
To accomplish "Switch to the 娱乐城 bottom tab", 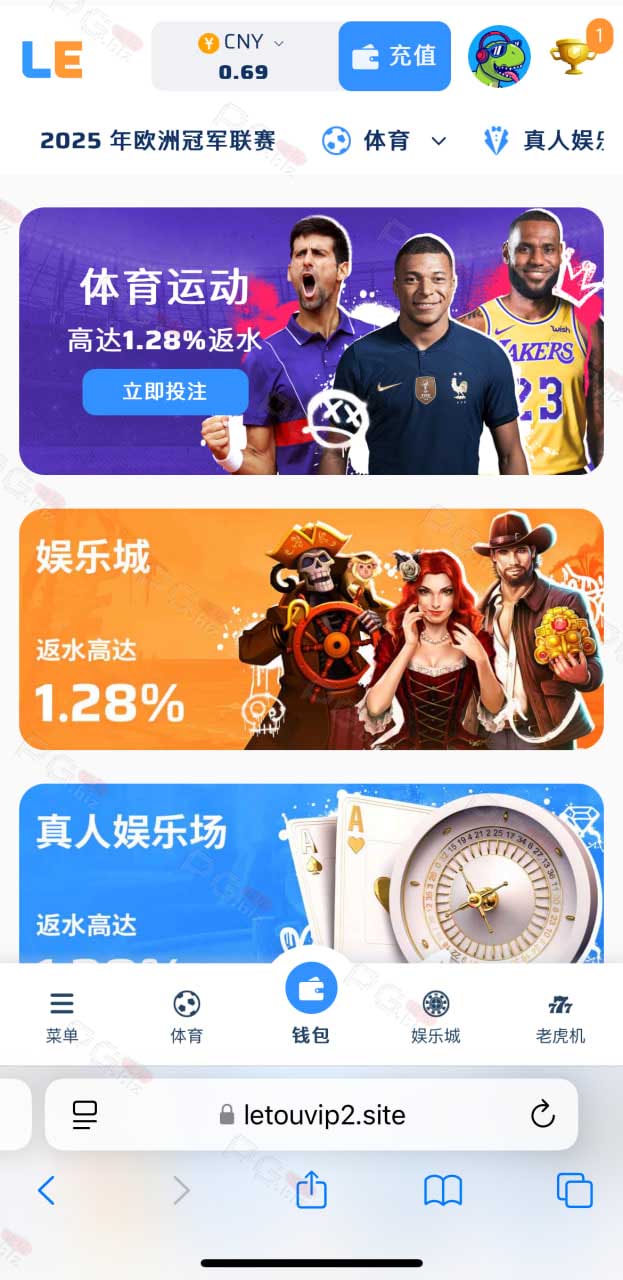I will pos(436,1018).
